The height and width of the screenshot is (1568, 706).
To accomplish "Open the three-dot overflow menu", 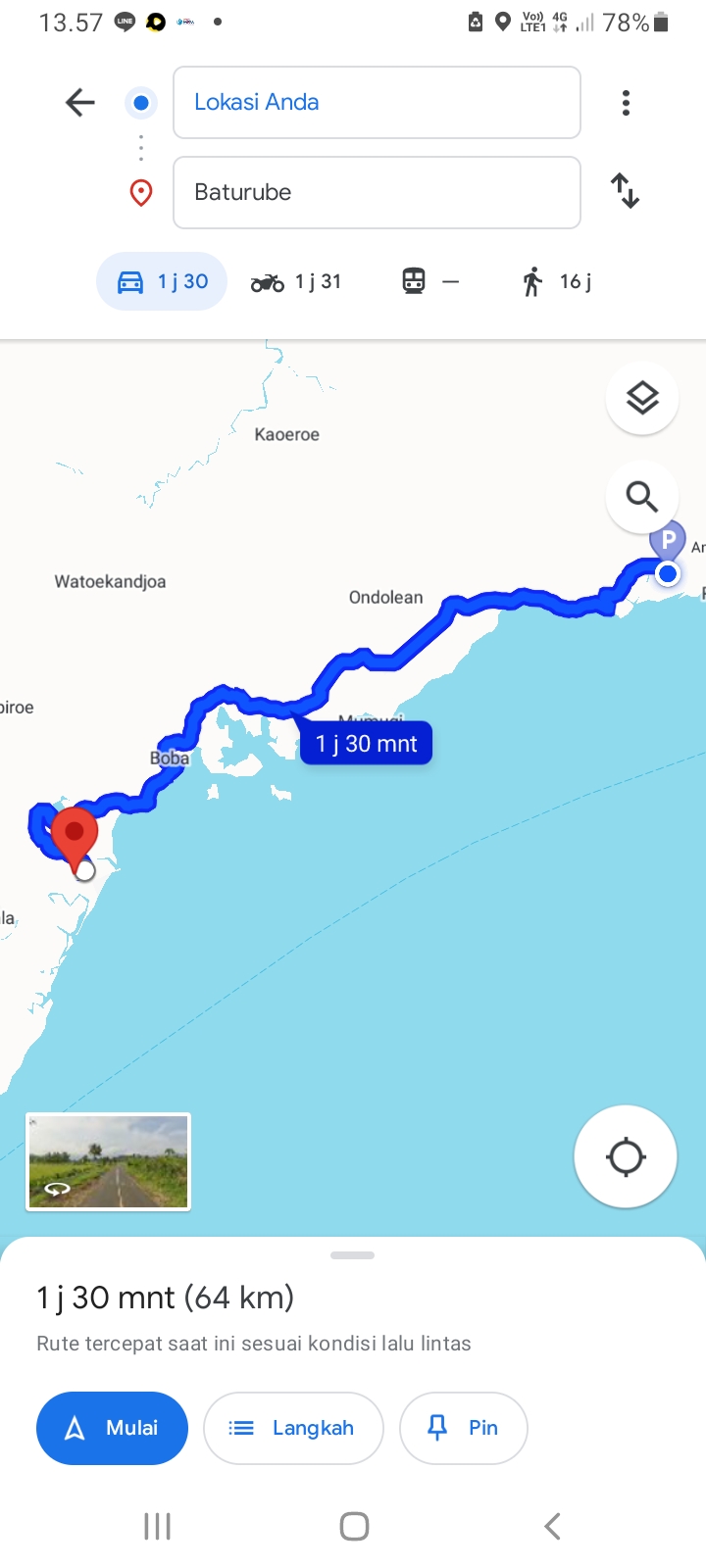I will (x=626, y=103).
